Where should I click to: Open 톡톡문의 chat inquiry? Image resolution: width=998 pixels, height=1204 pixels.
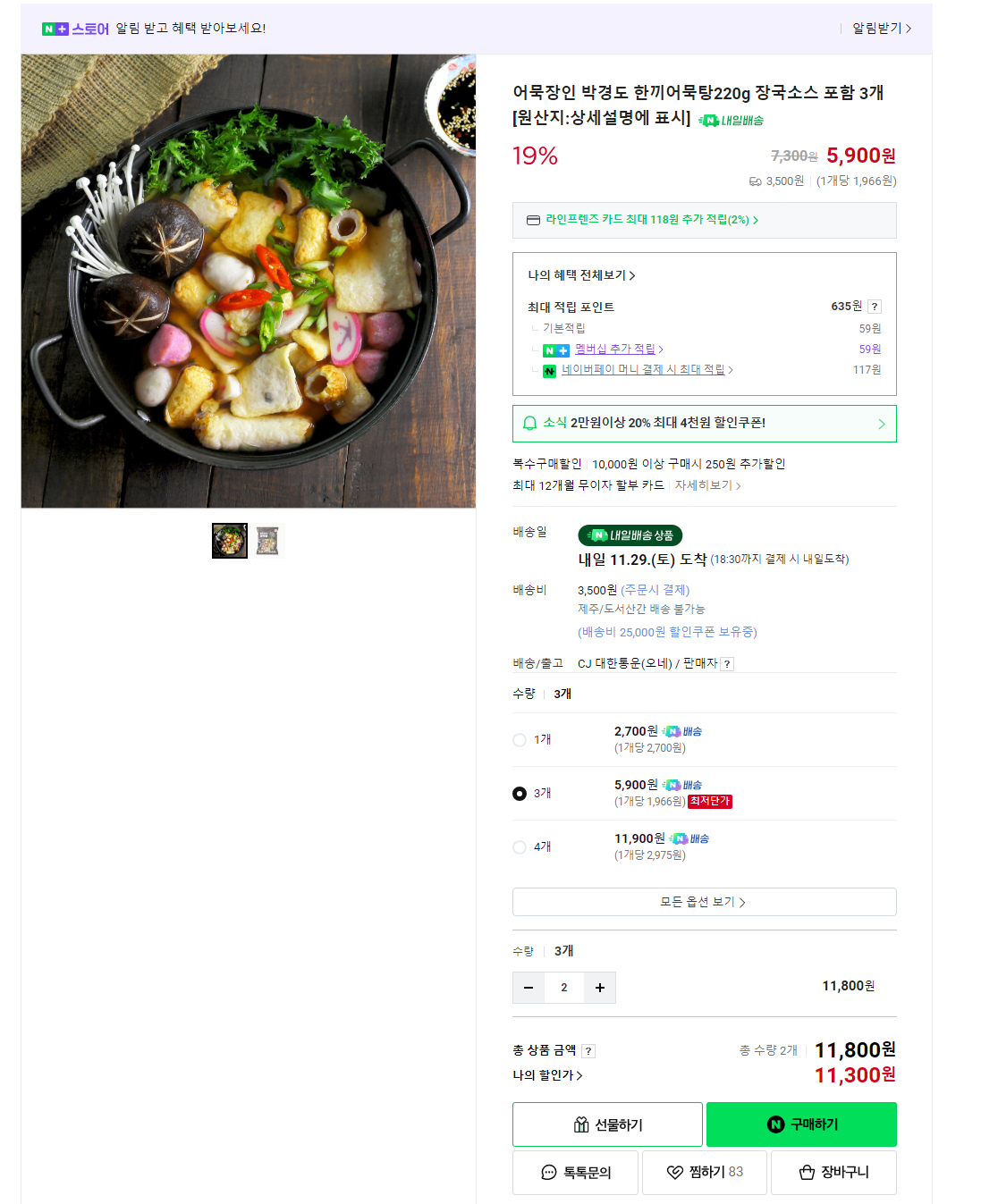pyautogui.click(x=576, y=1173)
